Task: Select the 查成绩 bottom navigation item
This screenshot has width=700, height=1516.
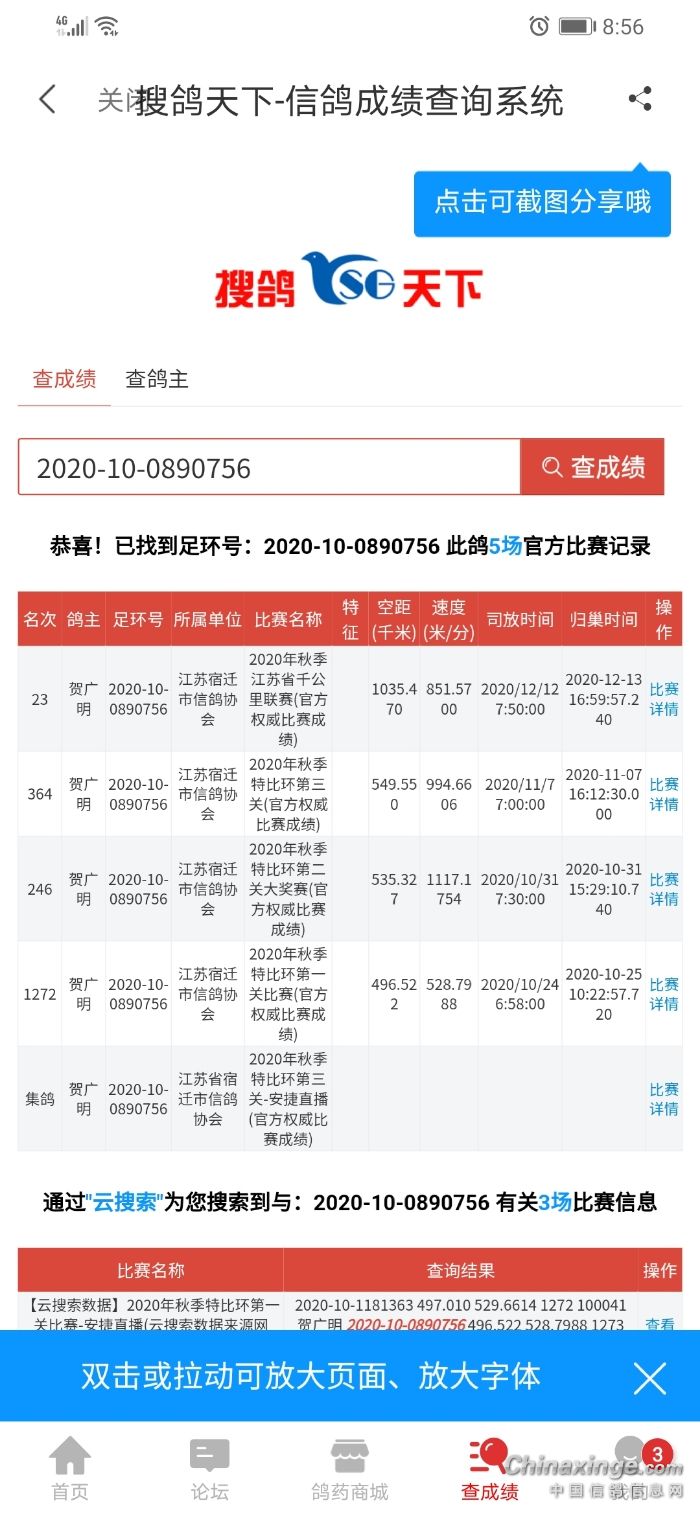Action: point(489,1468)
